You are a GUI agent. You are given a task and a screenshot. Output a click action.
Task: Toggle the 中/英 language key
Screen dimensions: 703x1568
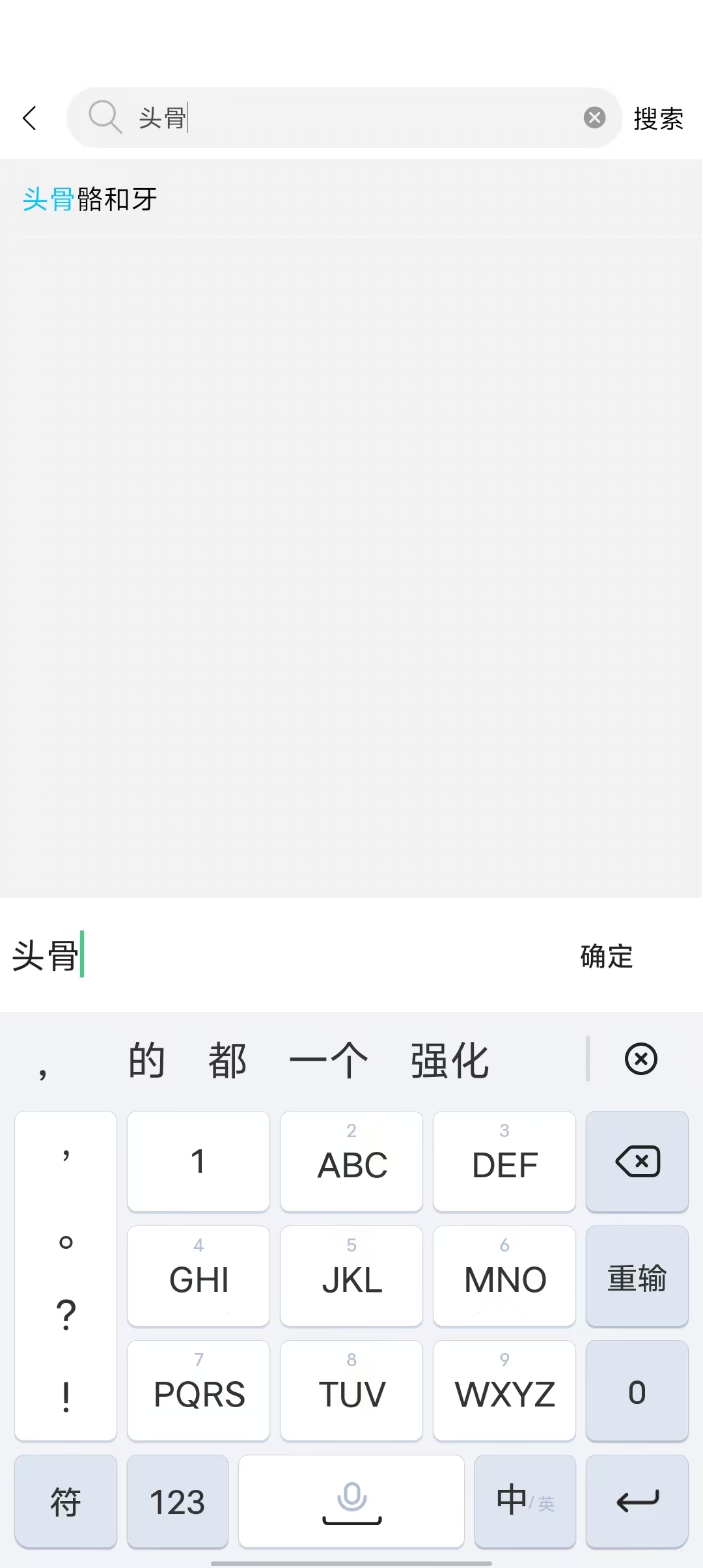pos(525,1502)
